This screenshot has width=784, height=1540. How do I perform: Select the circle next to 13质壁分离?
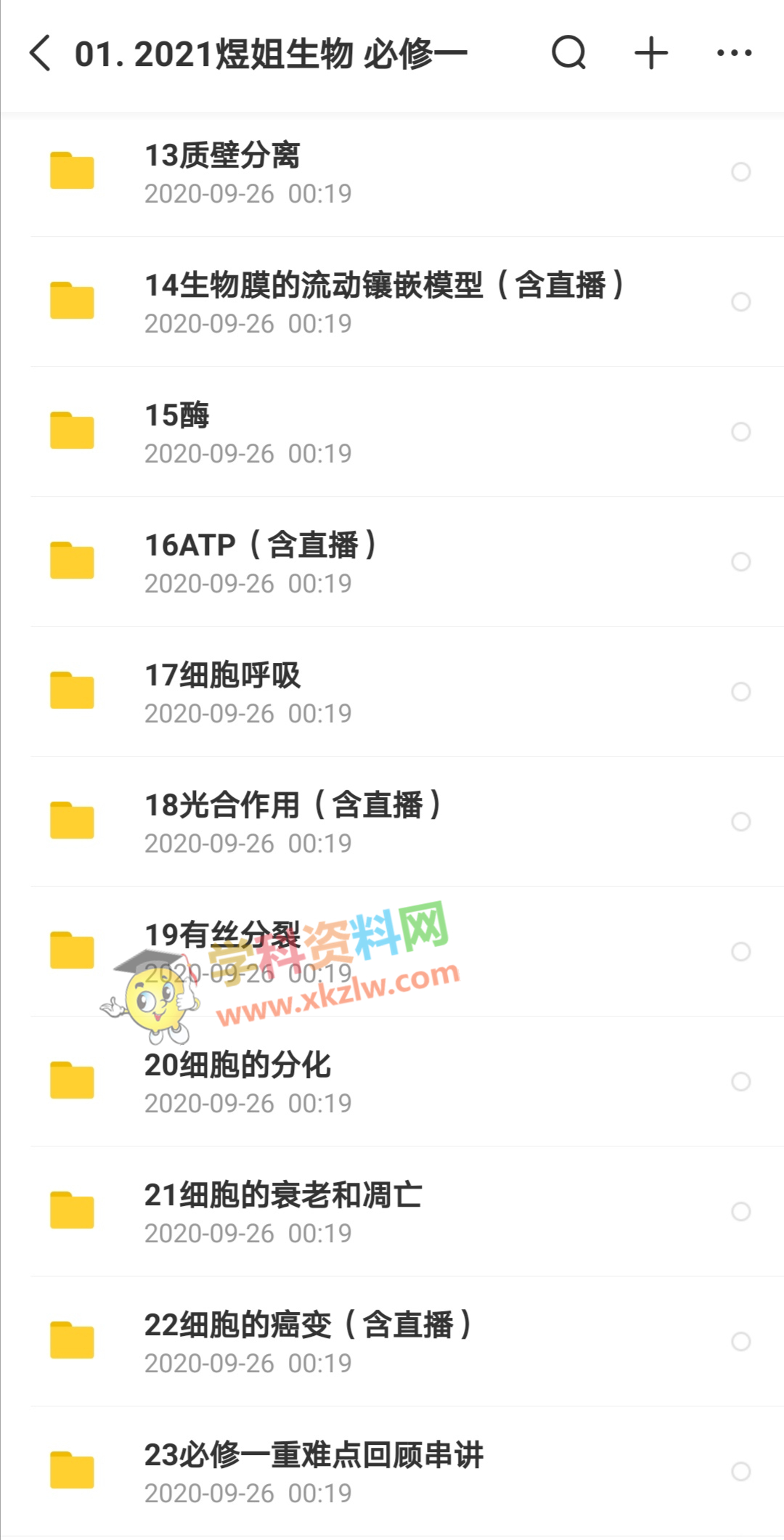(740, 172)
